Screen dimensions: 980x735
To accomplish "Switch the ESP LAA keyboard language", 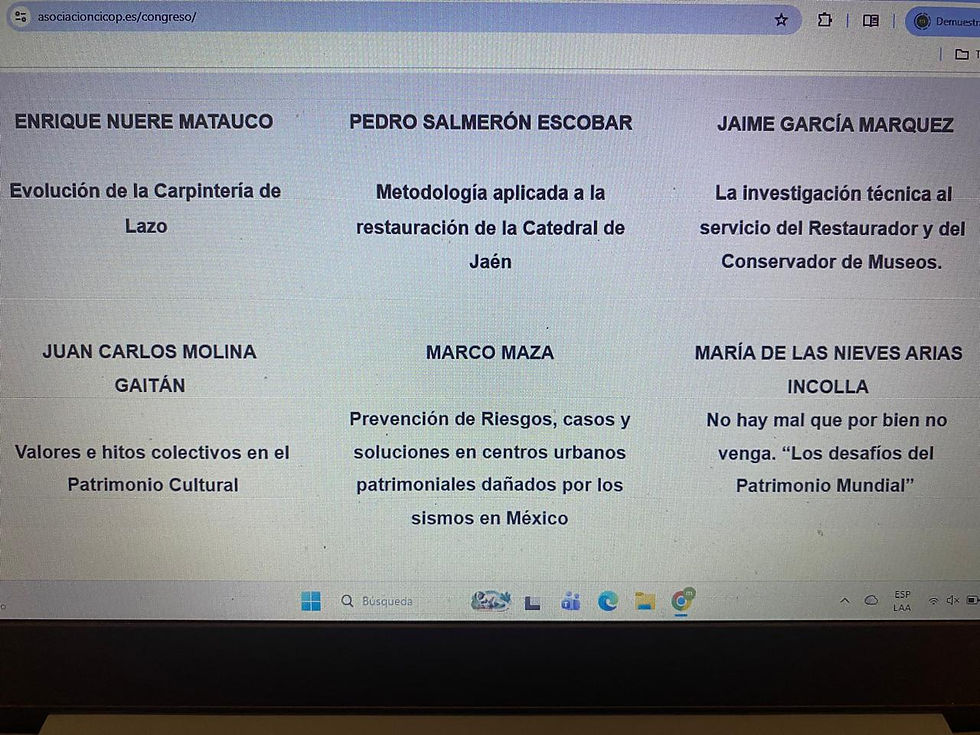I will [902, 600].
